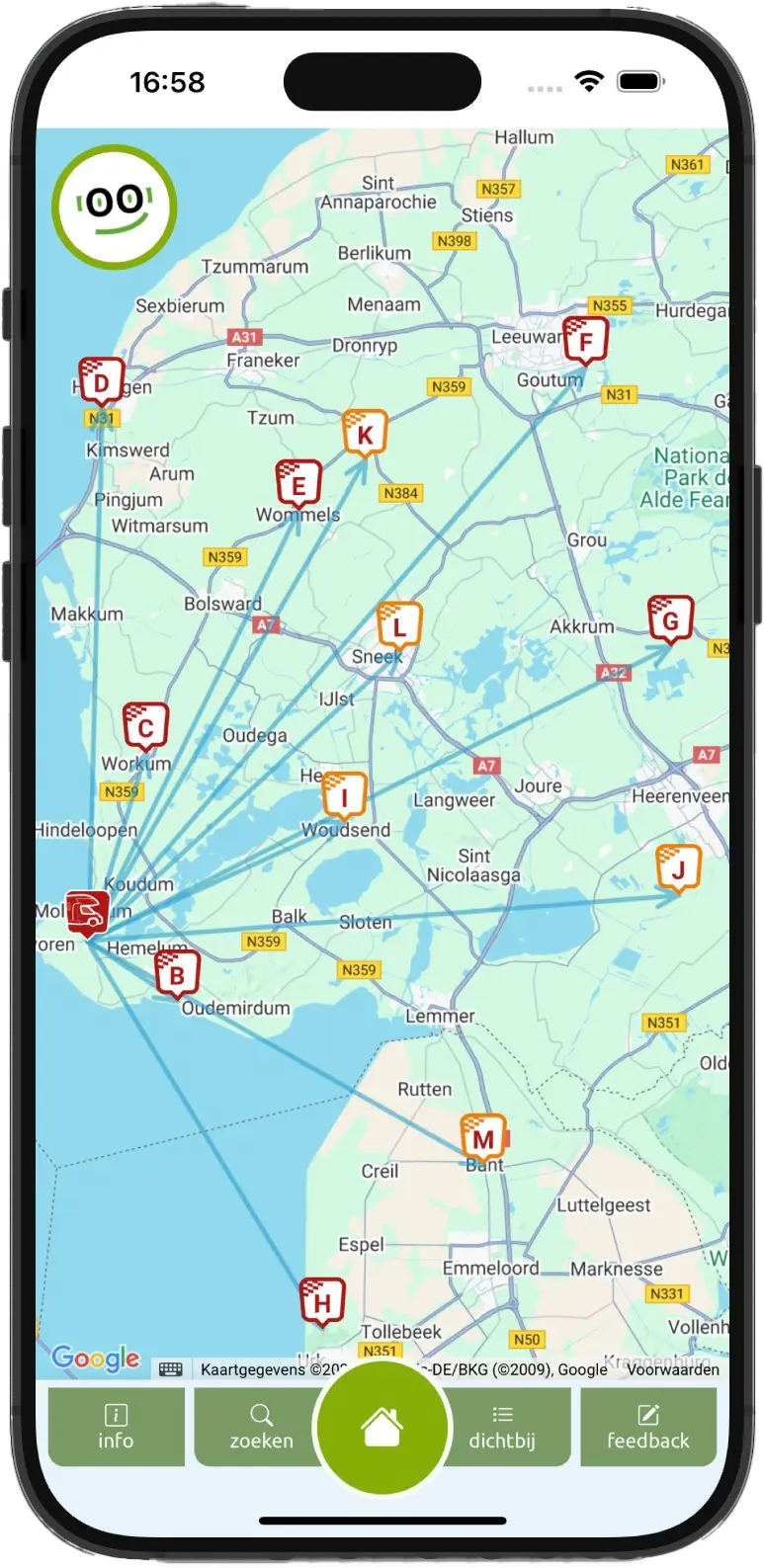The height and width of the screenshot is (1568, 764).
Task: Open marker M at Bant
Action: pos(482,1137)
